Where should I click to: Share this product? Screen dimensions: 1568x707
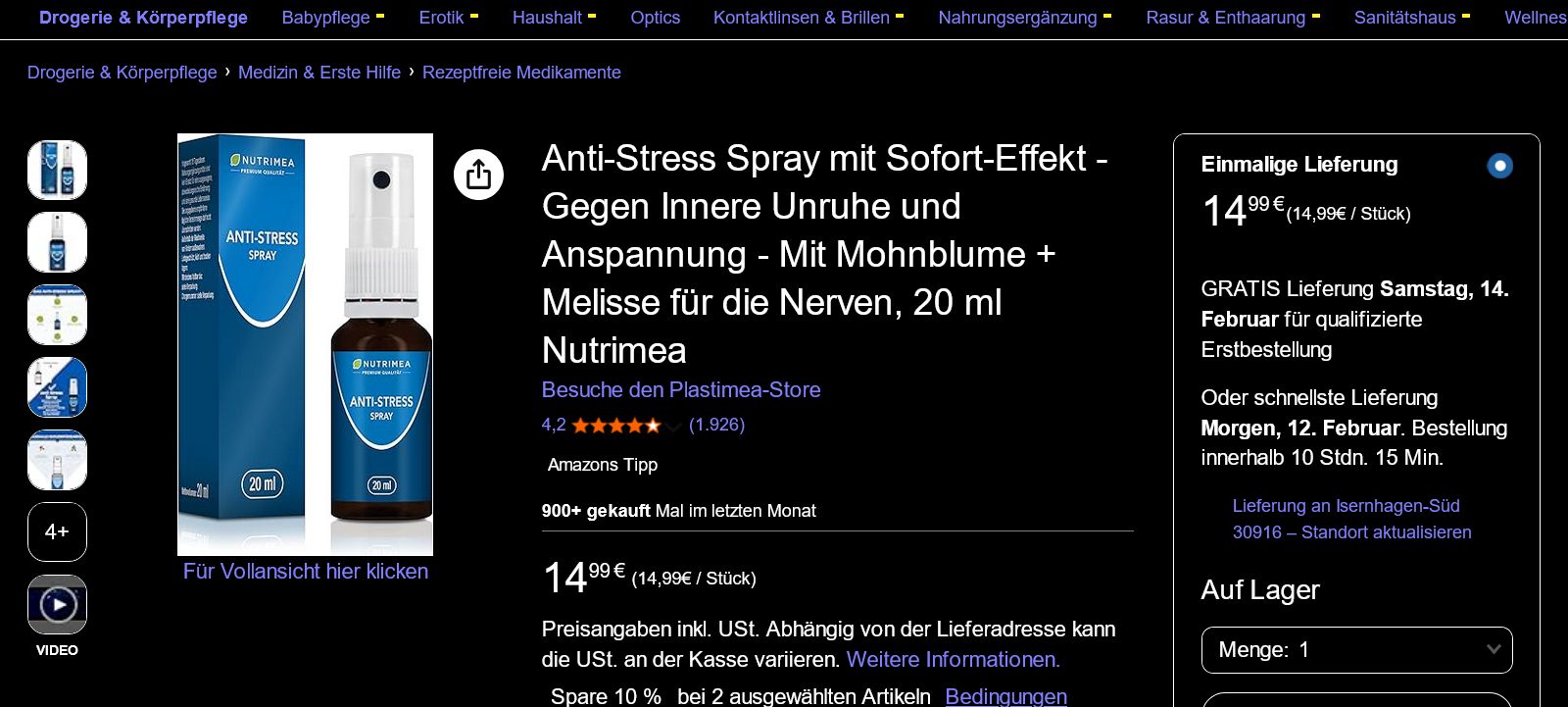478,175
